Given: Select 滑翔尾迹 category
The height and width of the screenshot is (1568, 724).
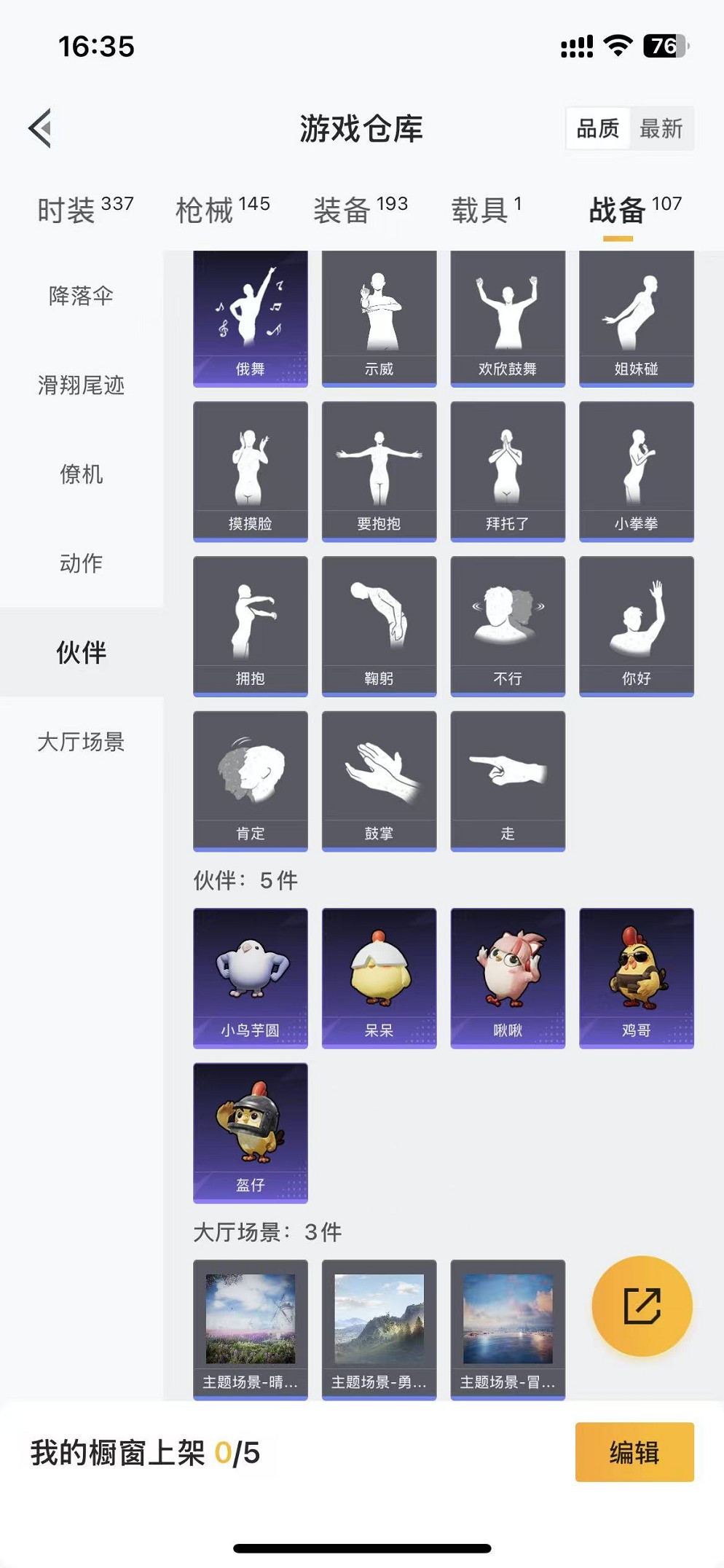Looking at the screenshot, I should [81, 385].
